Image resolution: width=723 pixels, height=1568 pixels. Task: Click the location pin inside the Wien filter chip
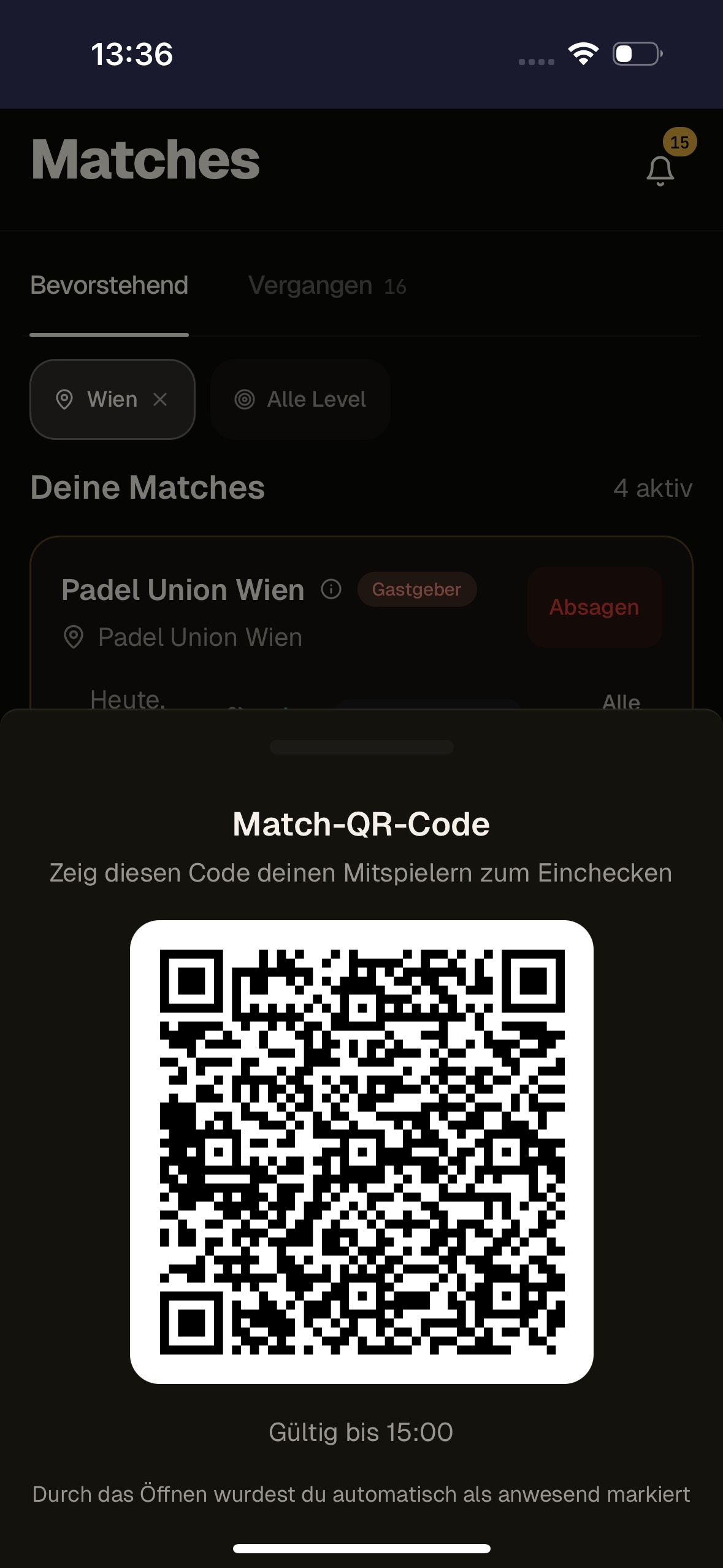point(66,399)
